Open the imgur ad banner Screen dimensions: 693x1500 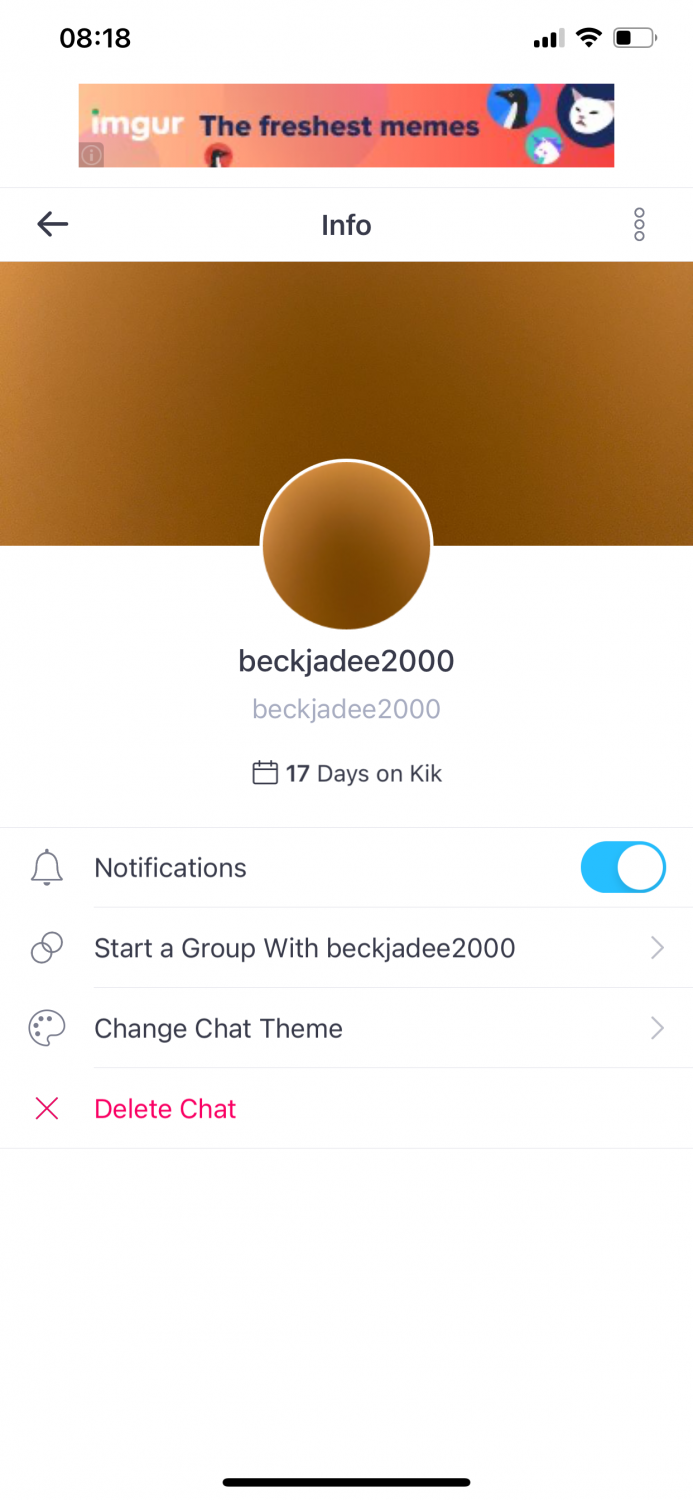(346, 125)
